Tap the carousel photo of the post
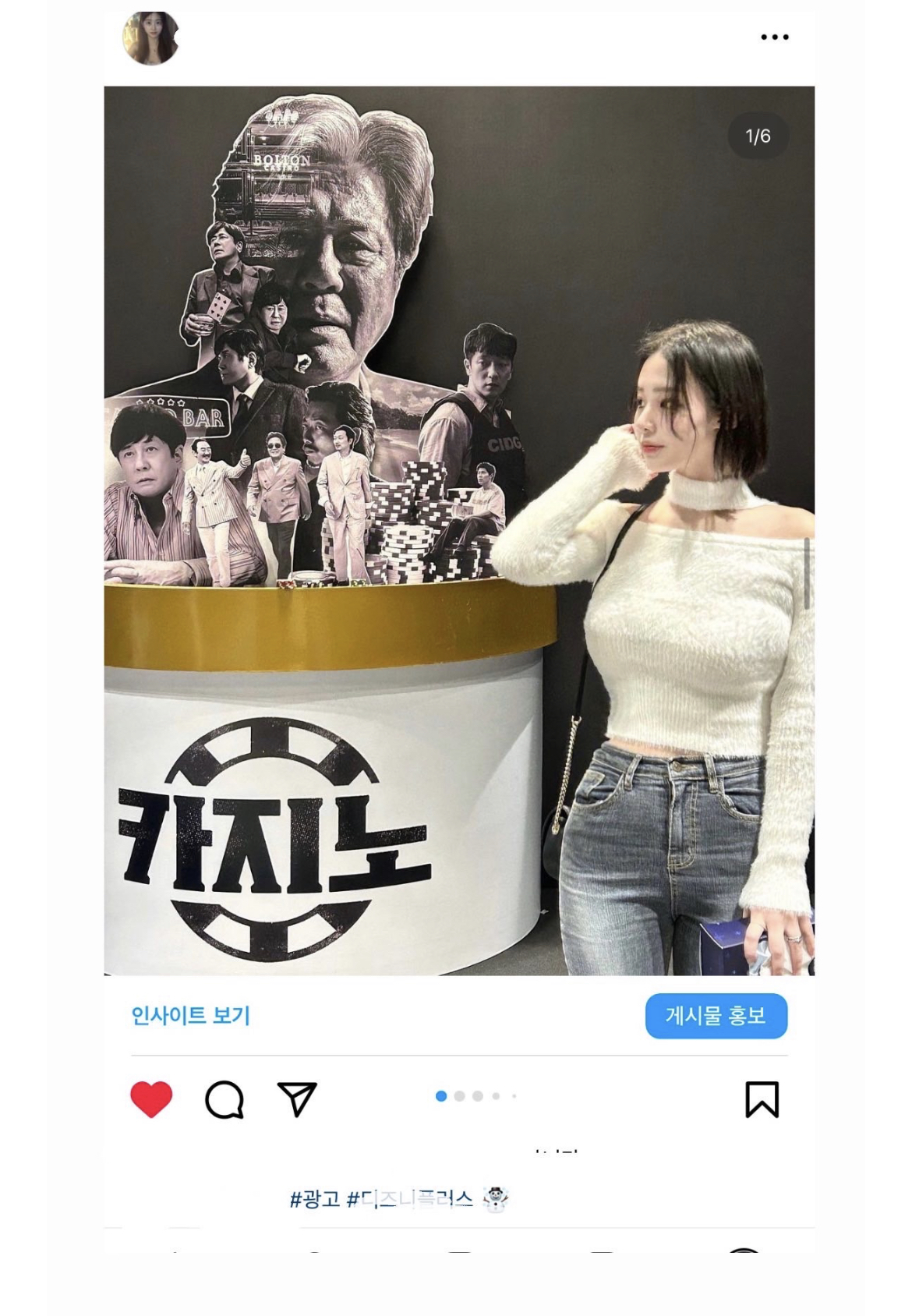This screenshot has width=912, height=1316. click(x=459, y=530)
